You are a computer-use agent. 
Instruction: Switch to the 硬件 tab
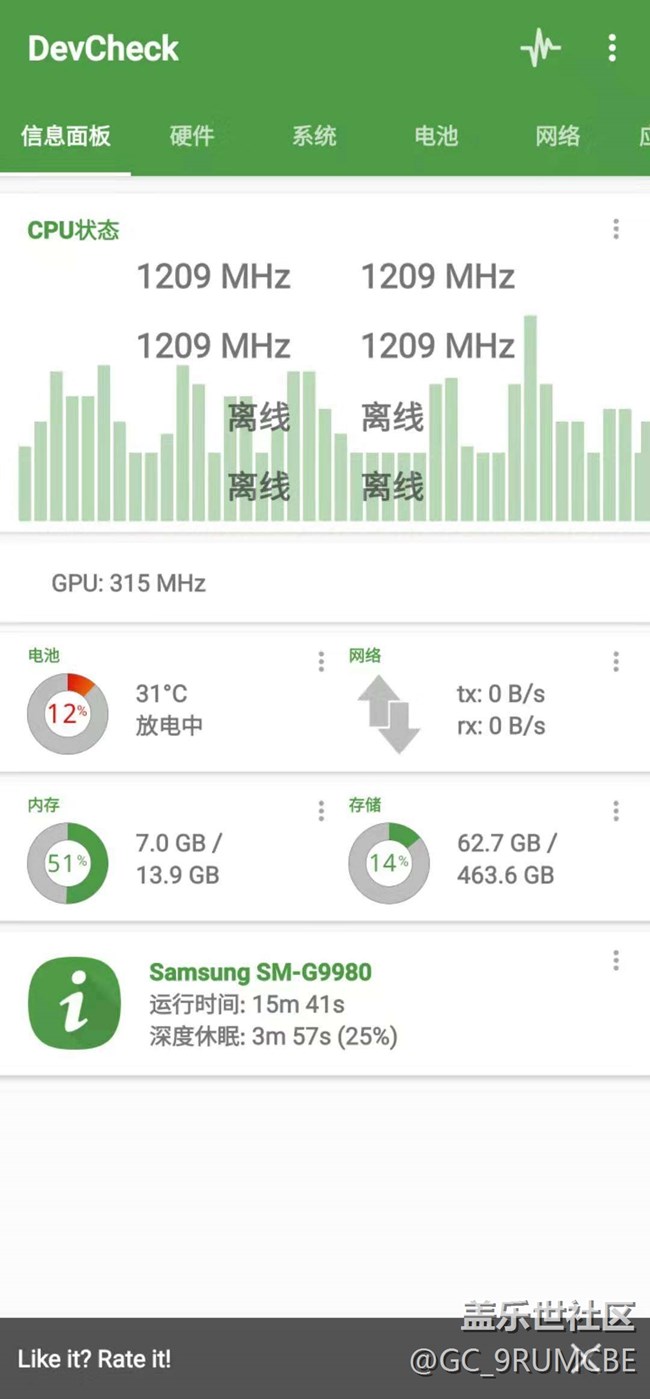pyautogui.click(x=192, y=136)
